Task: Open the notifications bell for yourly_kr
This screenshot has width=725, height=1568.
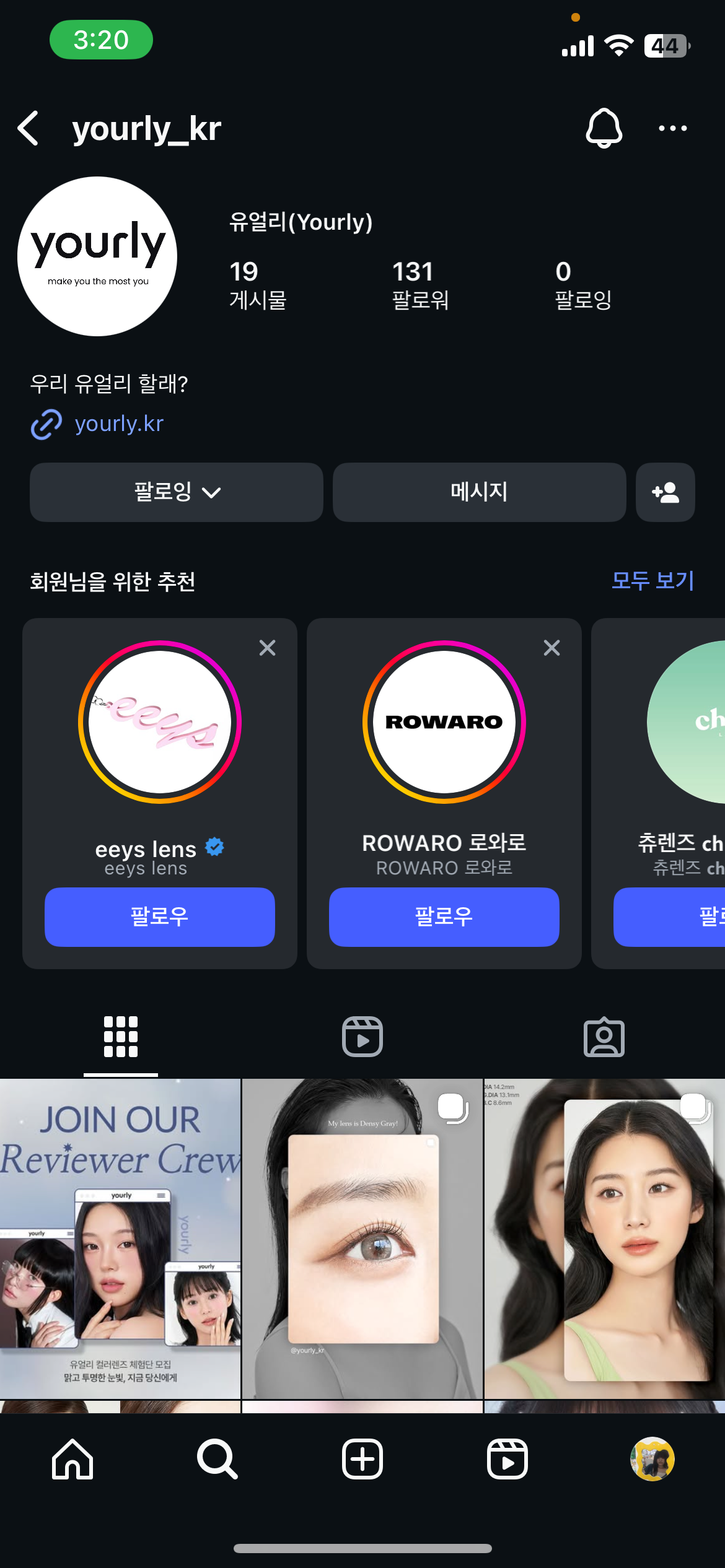Action: coord(604,128)
